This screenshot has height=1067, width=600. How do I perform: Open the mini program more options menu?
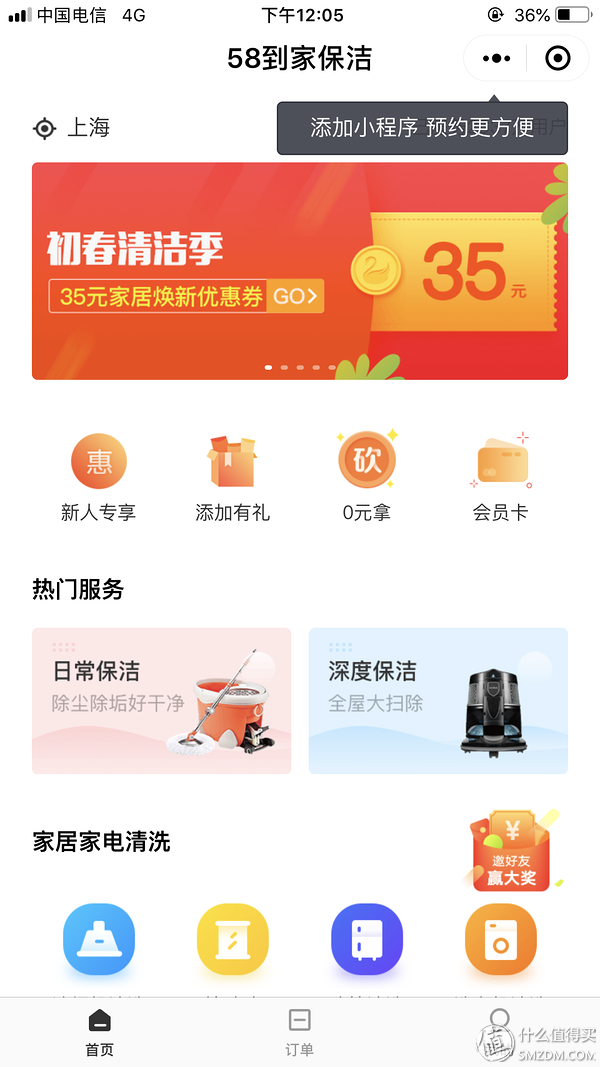496,59
